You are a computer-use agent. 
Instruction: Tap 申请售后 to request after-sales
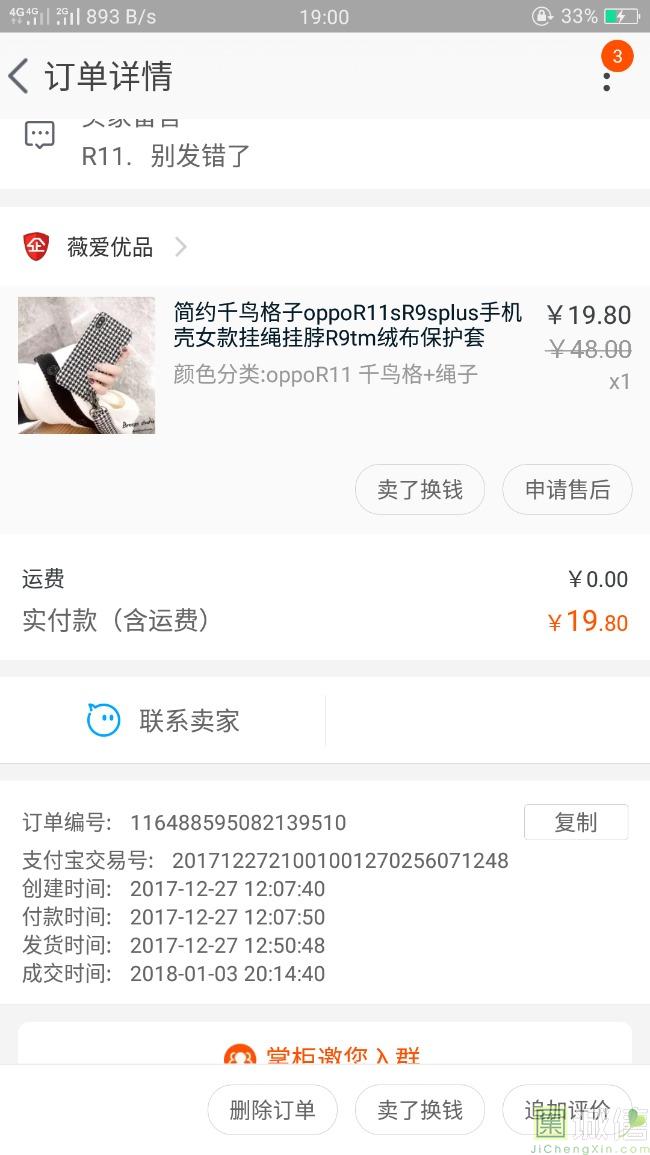point(567,490)
